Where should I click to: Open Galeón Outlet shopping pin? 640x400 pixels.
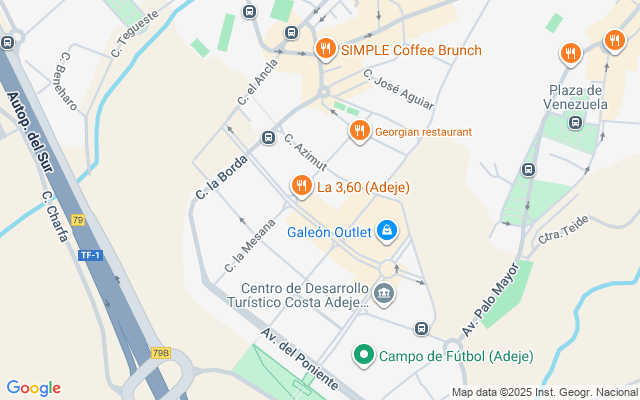click(x=387, y=233)
